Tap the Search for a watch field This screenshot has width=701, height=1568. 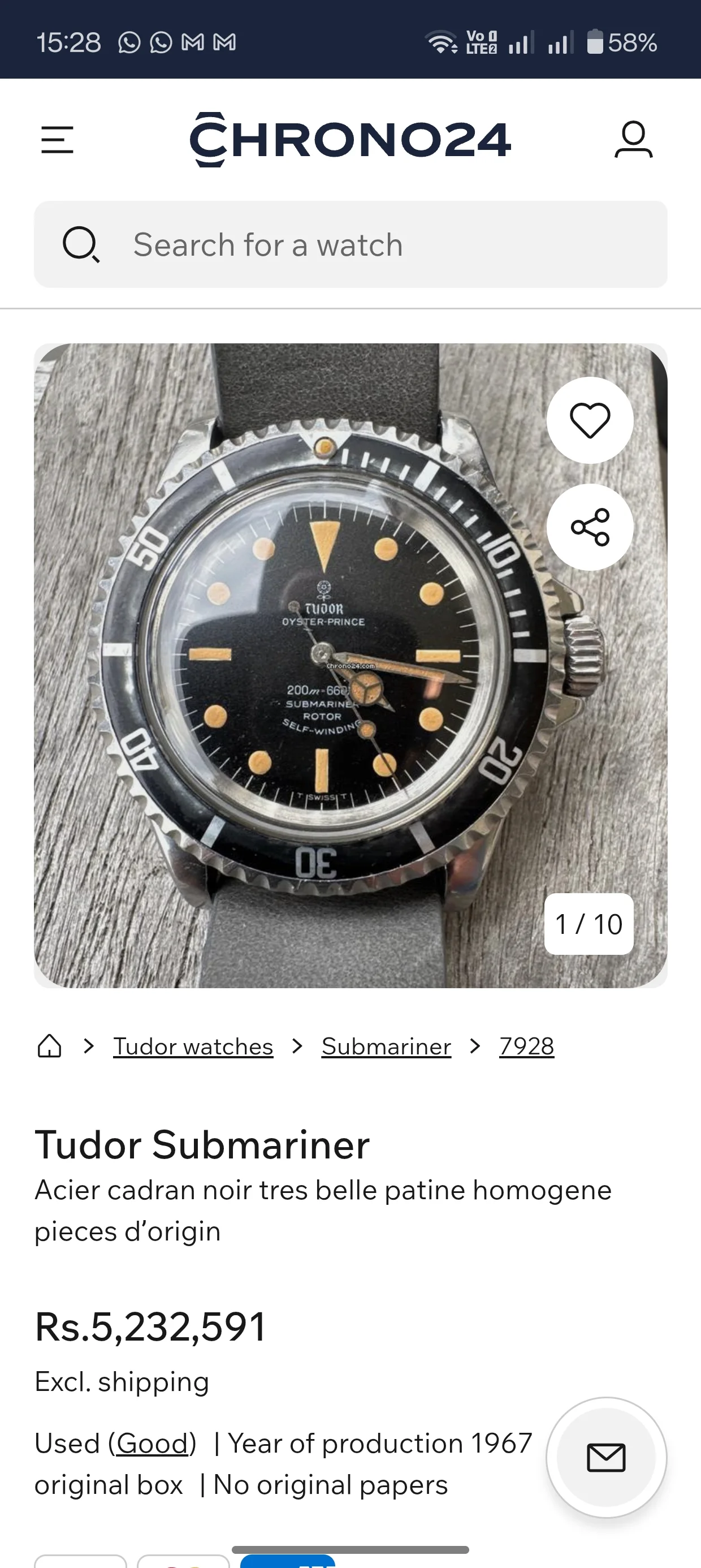(x=350, y=245)
